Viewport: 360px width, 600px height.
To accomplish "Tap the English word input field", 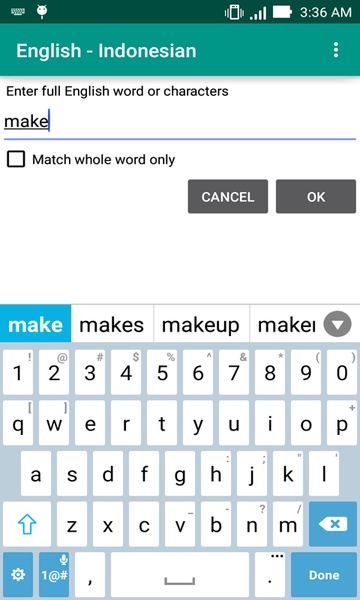I will tap(180, 122).
